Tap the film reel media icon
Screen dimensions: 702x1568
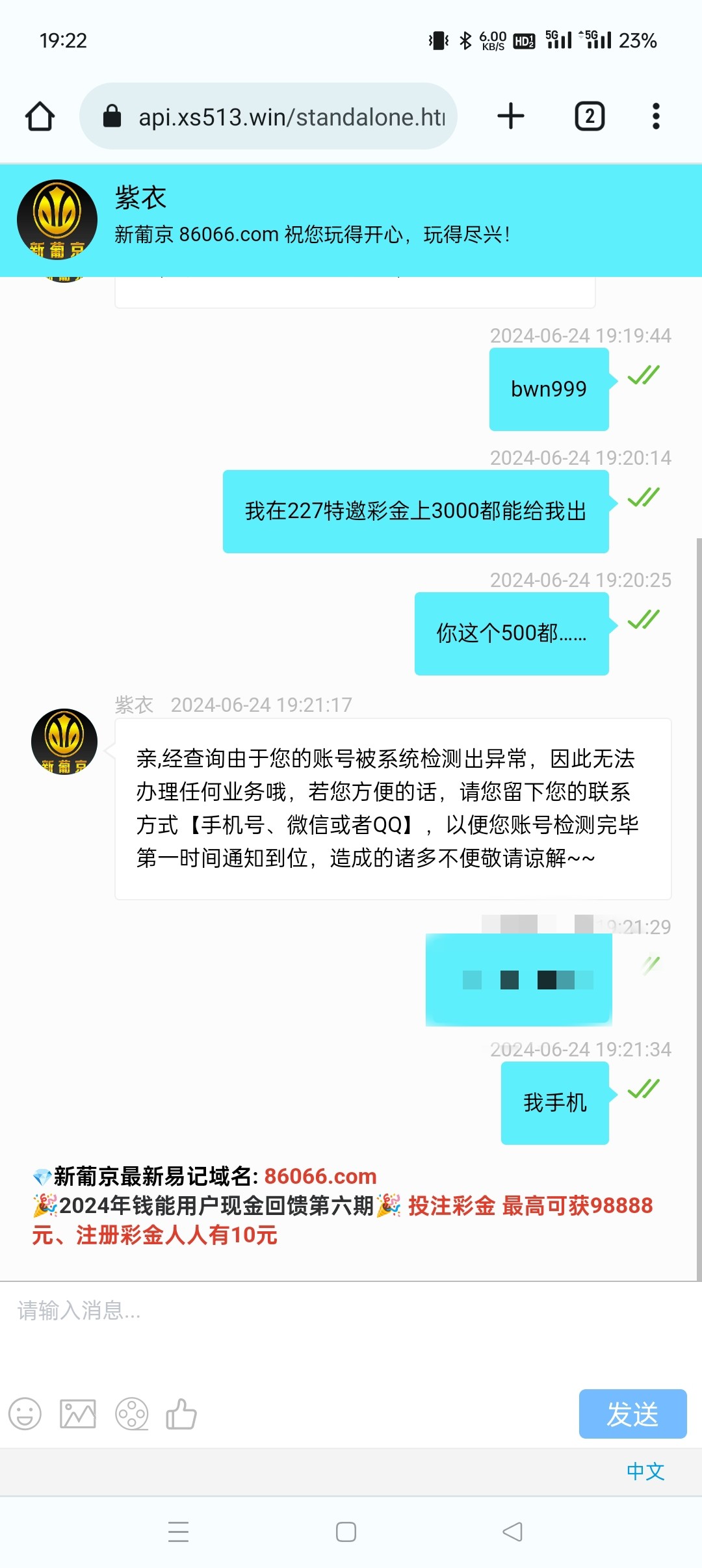pyautogui.click(x=131, y=1413)
